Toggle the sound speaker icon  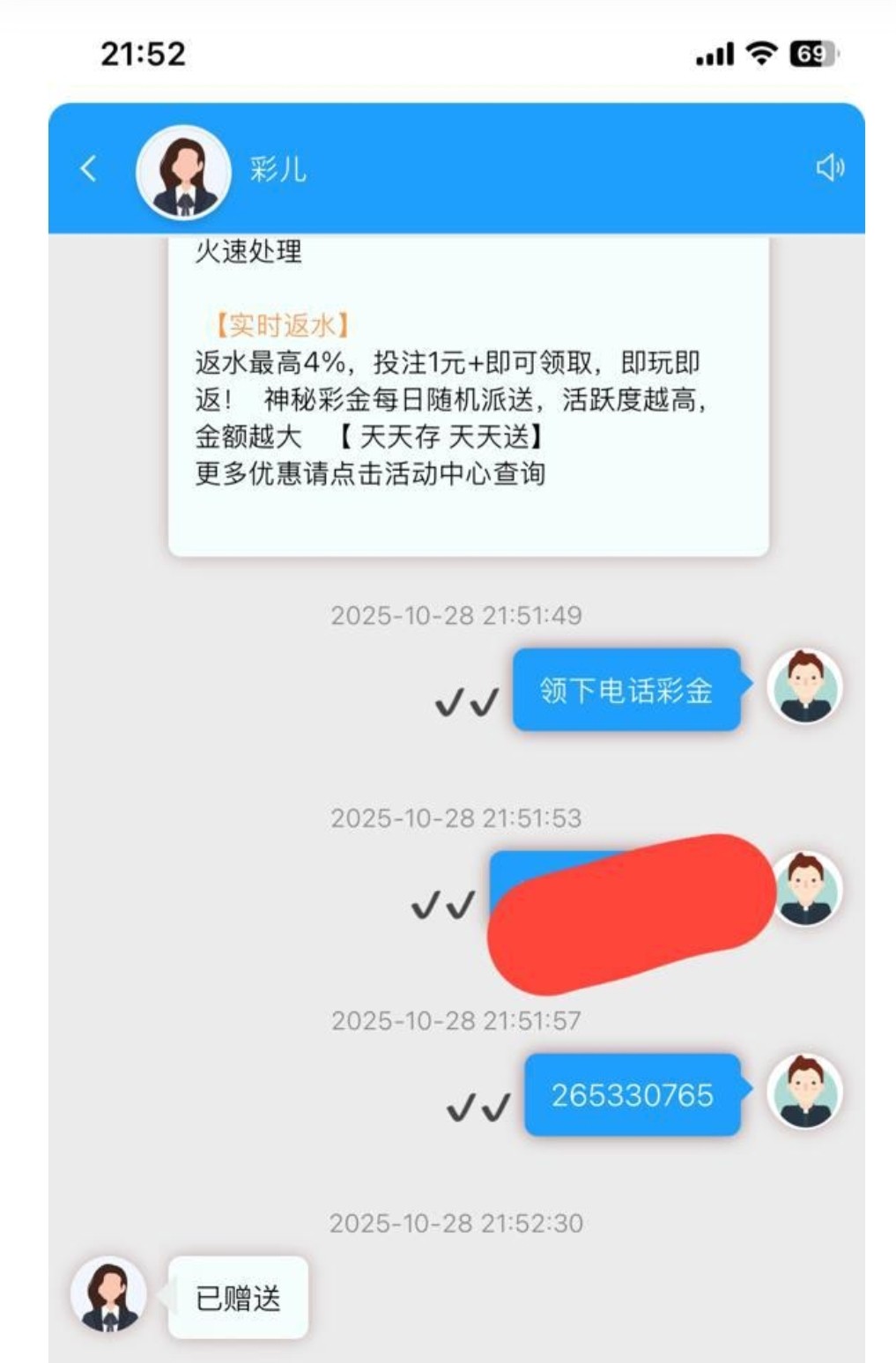[x=829, y=167]
